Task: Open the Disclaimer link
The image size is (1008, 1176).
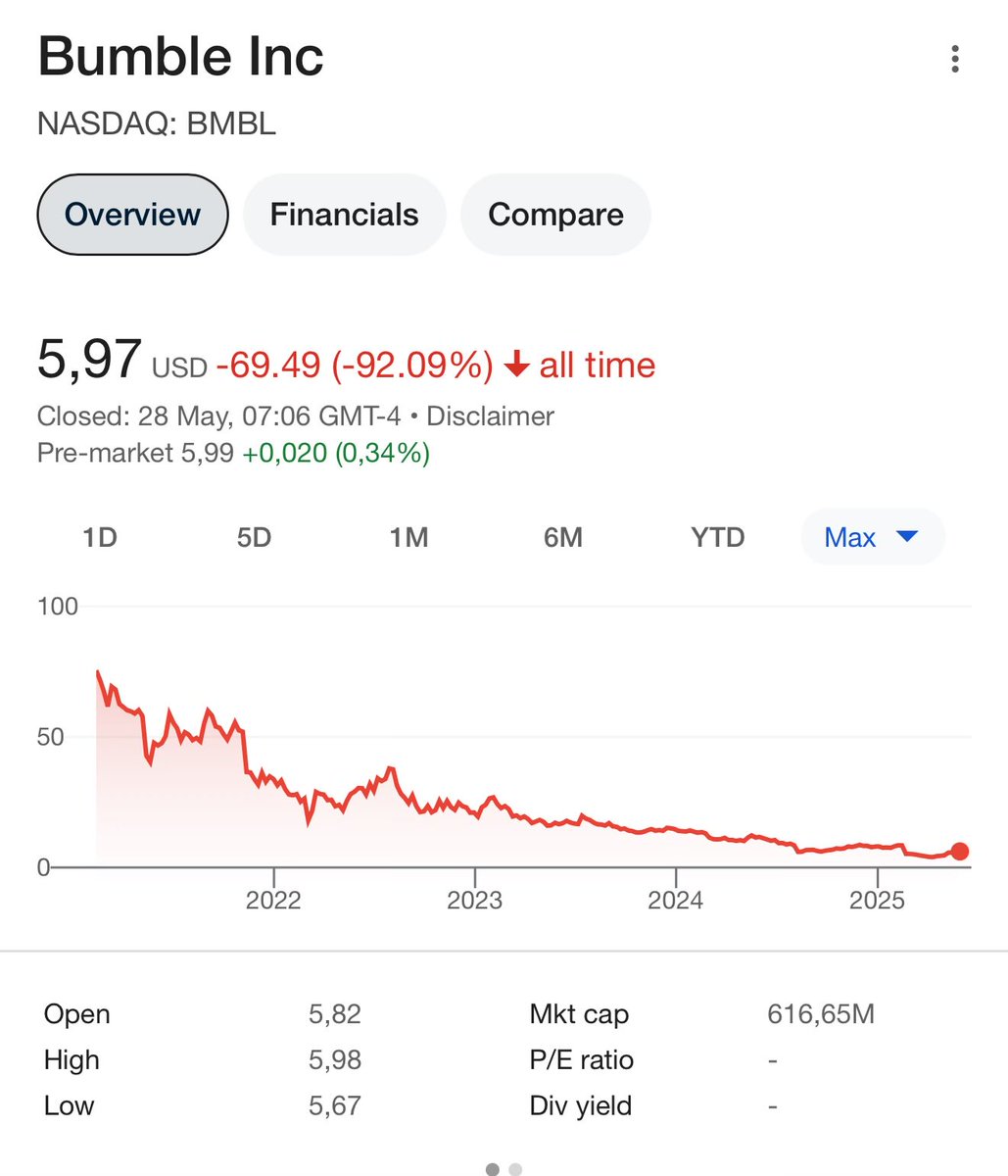Action: (x=490, y=416)
